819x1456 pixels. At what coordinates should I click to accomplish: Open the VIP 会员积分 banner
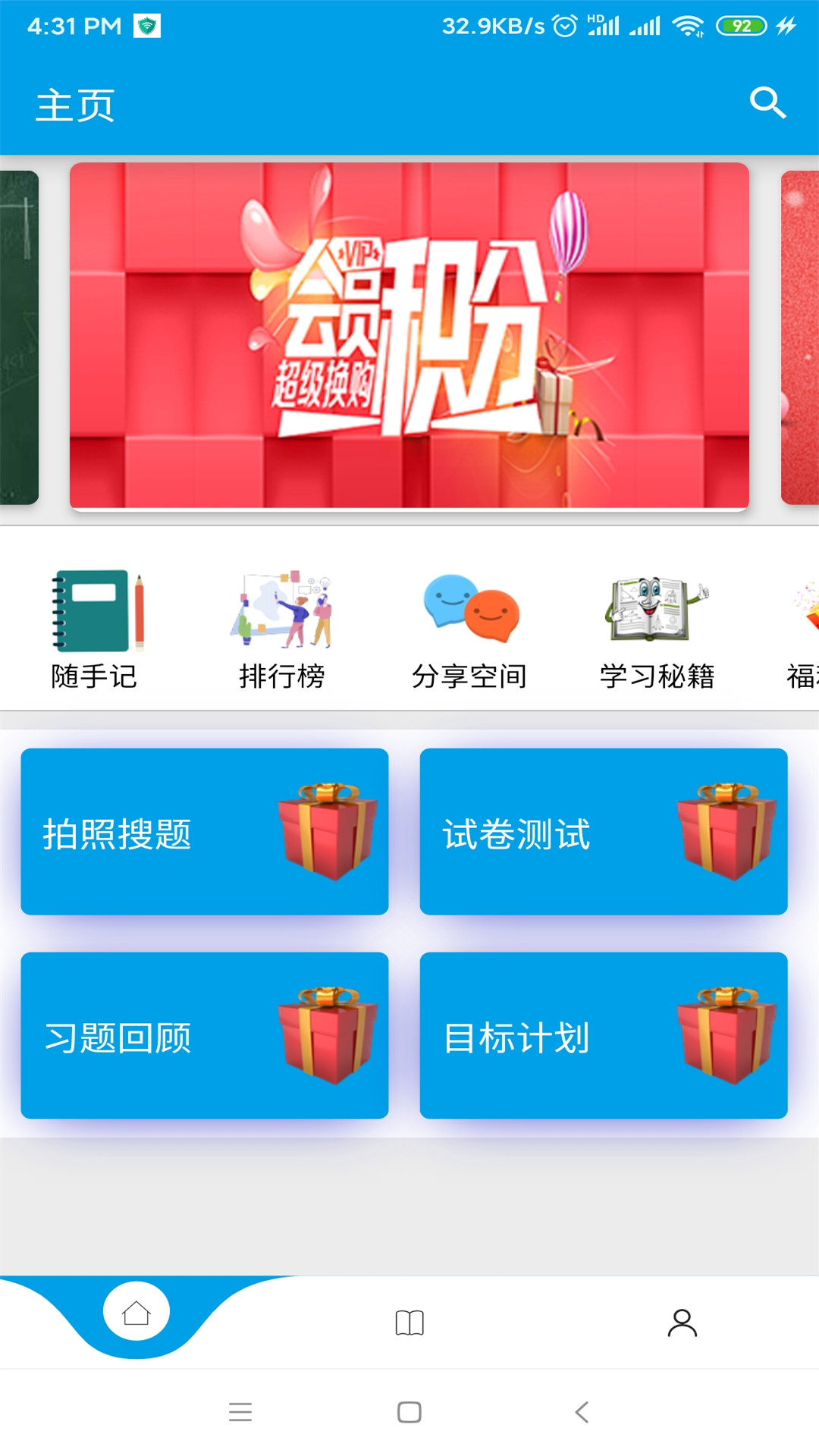click(409, 335)
